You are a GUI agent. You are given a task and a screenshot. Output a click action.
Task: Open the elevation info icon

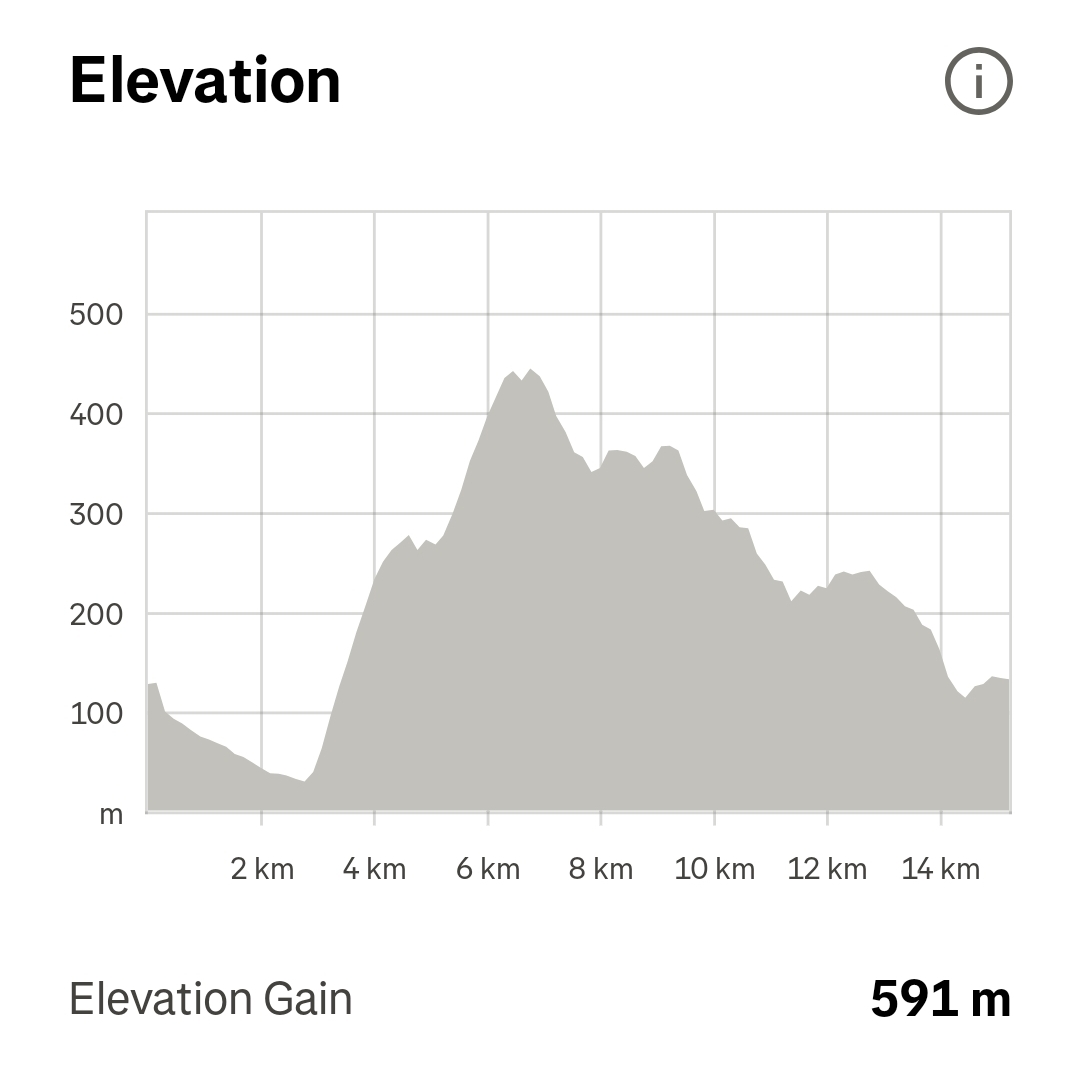978,81
